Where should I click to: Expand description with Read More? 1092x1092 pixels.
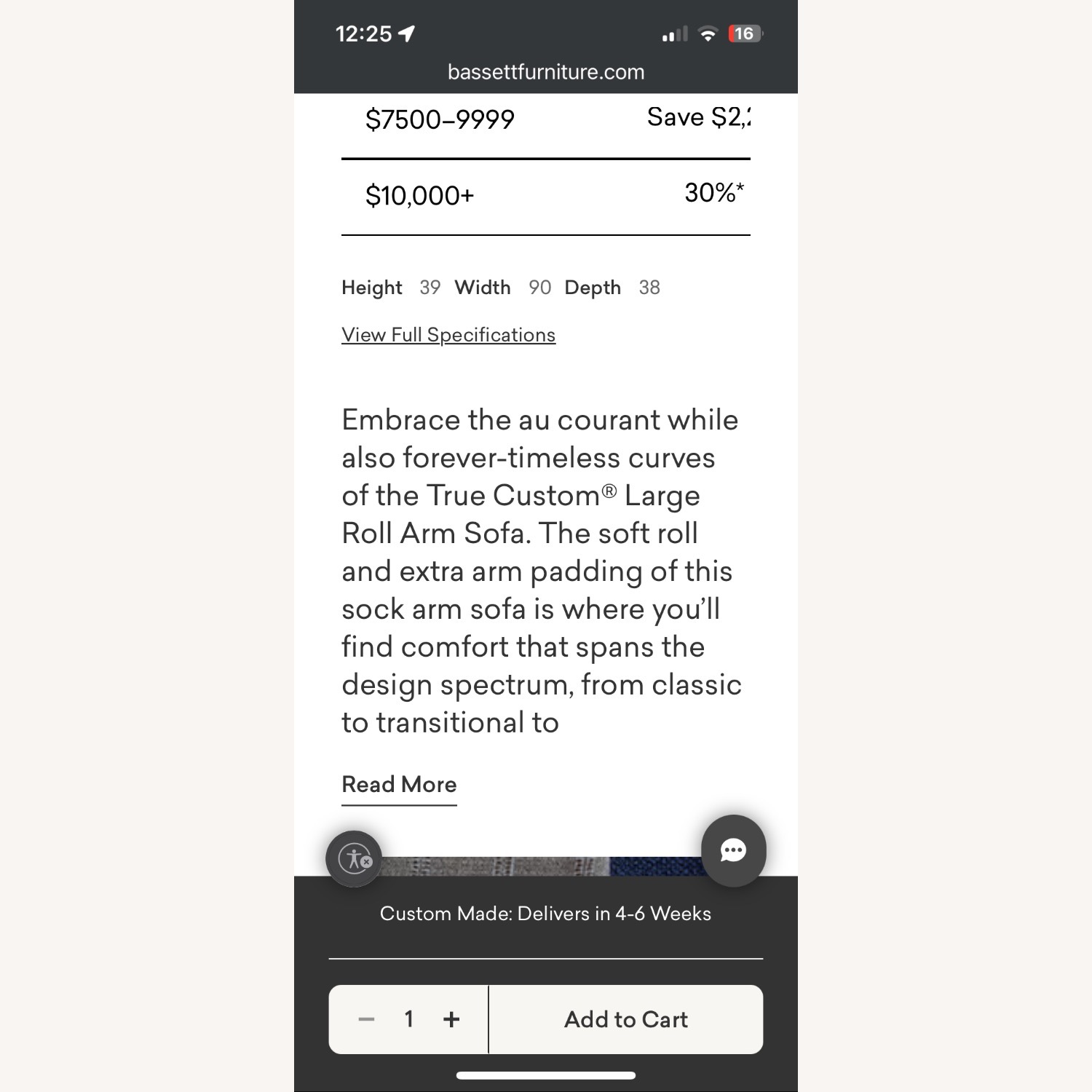coord(399,785)
